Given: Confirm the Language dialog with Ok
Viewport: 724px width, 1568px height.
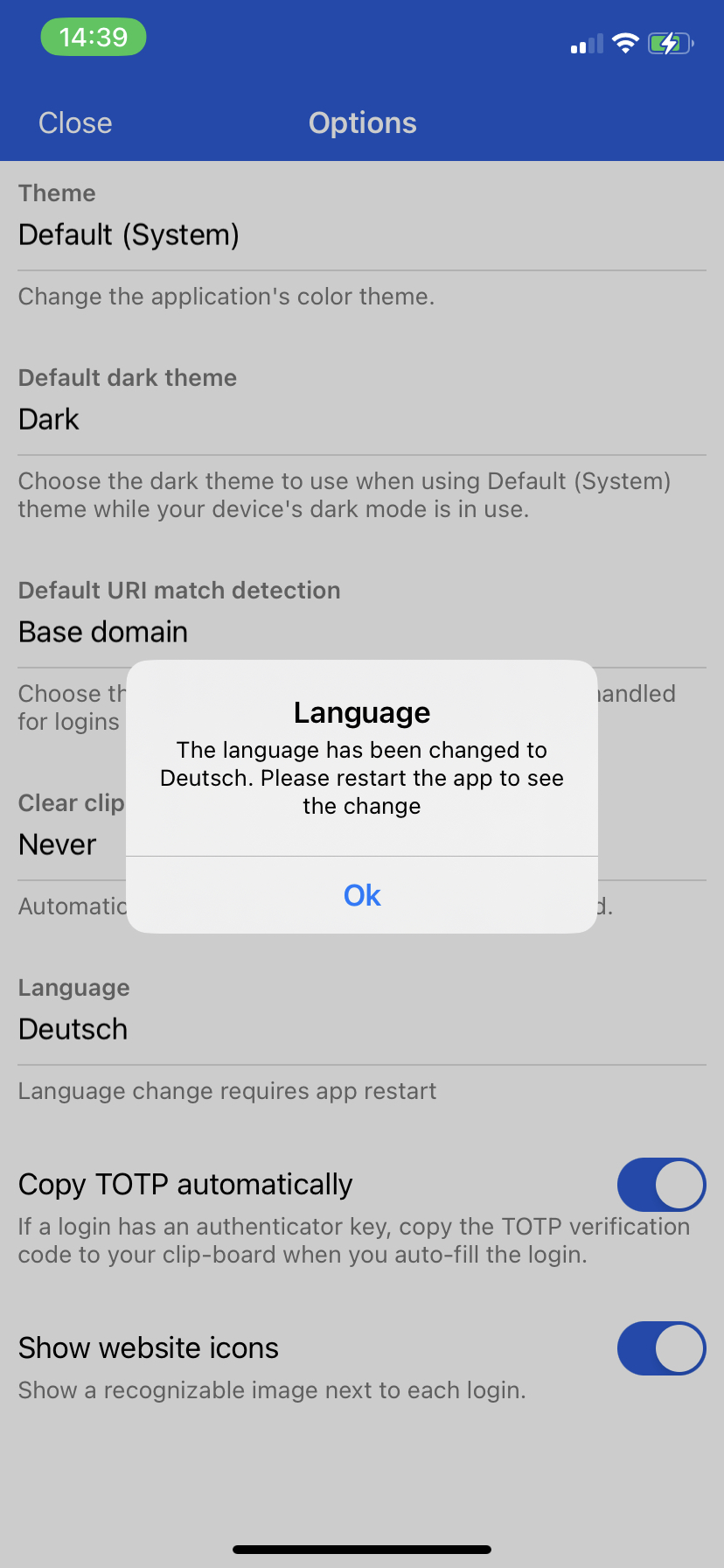Looking at the screenshot, I should 362,895.
